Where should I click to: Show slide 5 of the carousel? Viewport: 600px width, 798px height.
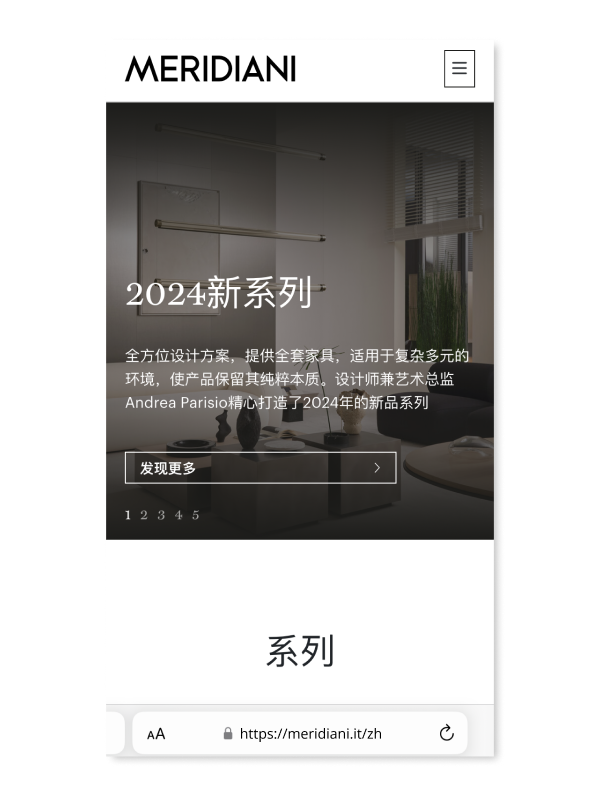(x=196, y=515)
